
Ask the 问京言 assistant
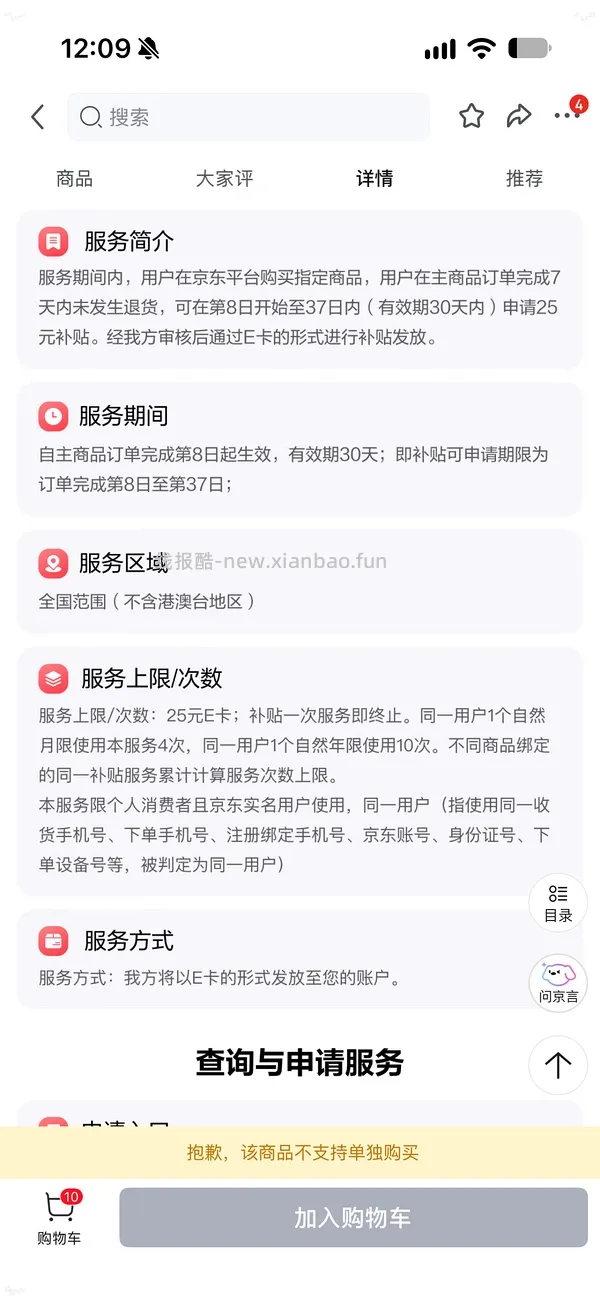tap(558, 982)
